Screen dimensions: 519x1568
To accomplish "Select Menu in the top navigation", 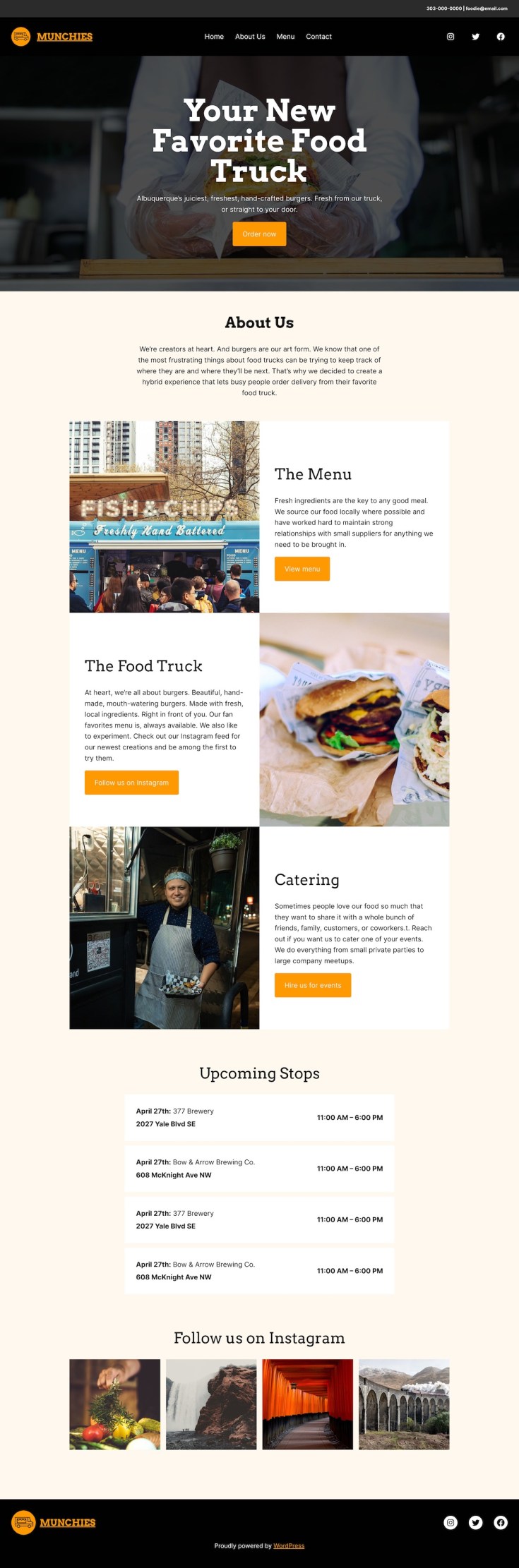I will (285, 37).
